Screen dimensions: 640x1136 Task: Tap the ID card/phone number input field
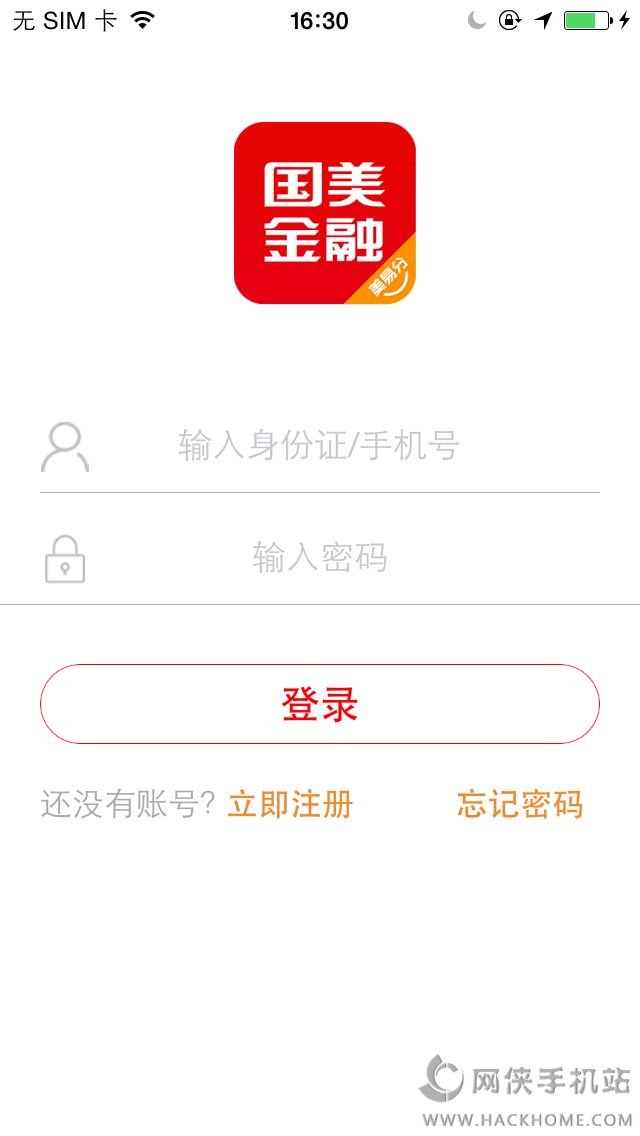tap(320, 446)
